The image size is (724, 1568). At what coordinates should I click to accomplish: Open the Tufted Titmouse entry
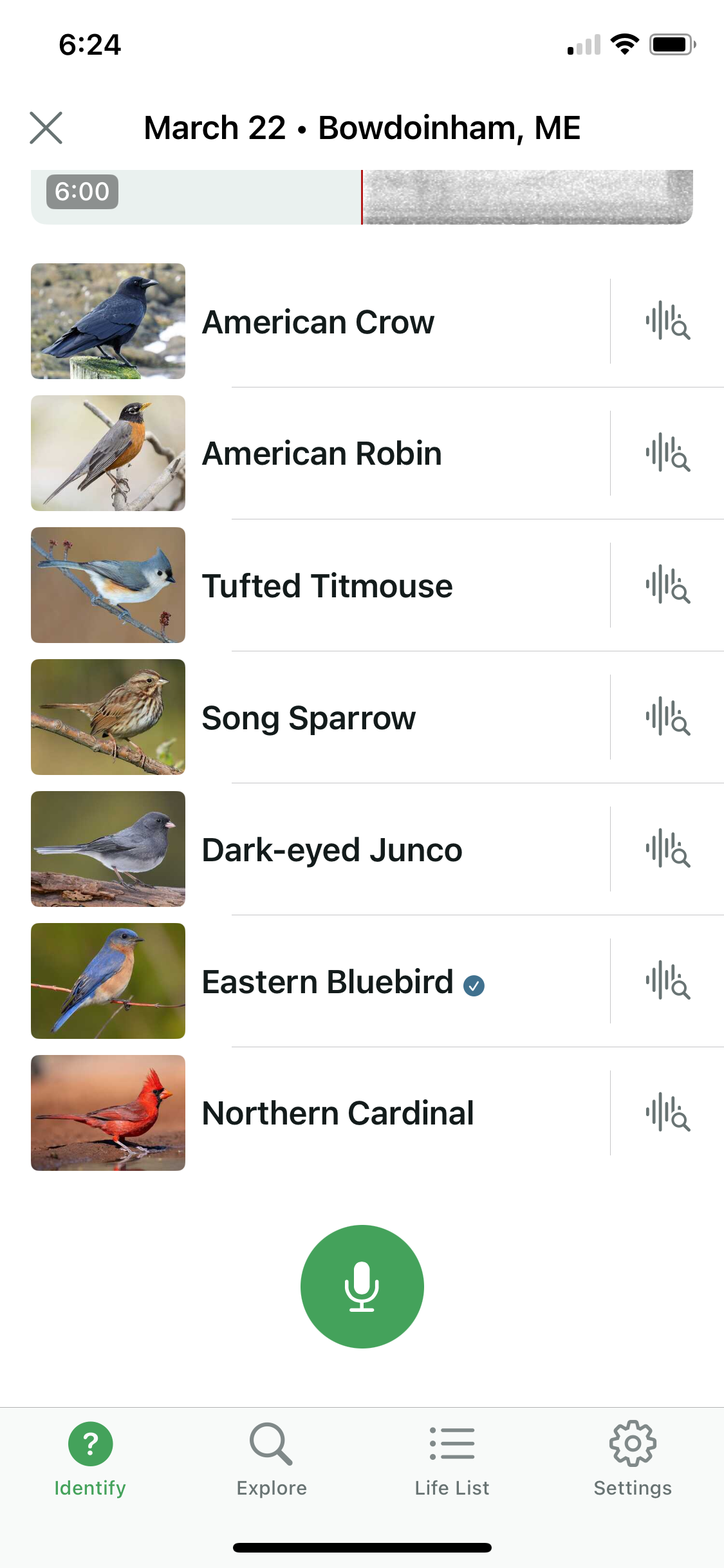coord(327,586)
